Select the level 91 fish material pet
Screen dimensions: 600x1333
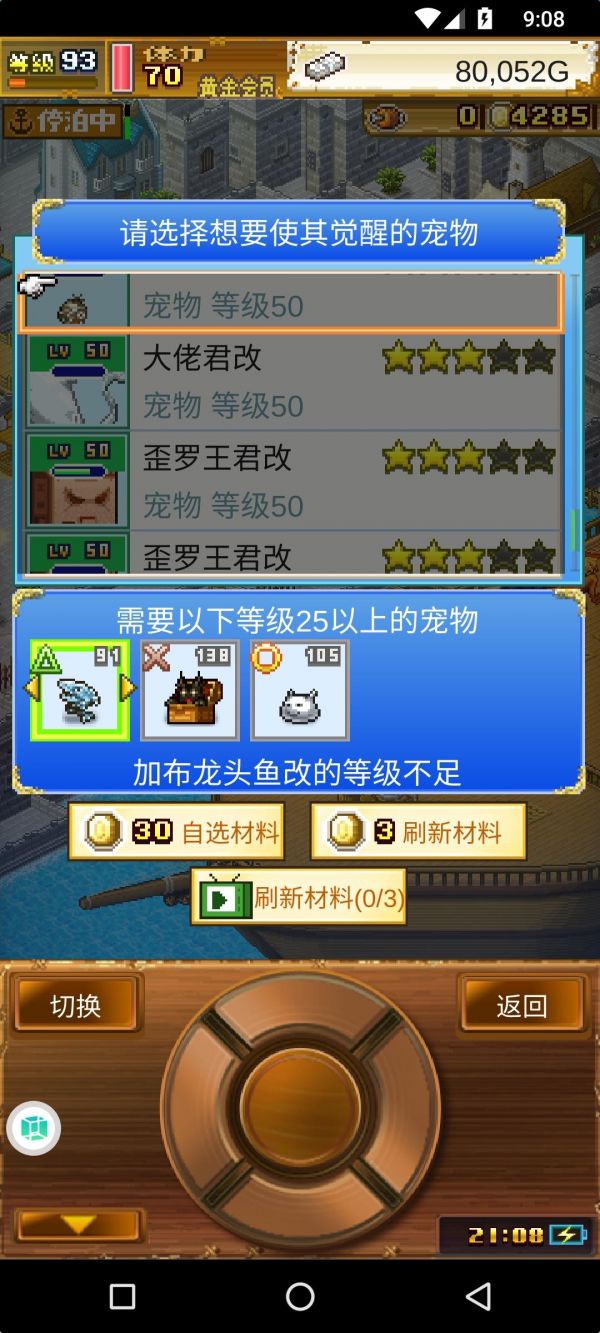[x=80, y=692]
